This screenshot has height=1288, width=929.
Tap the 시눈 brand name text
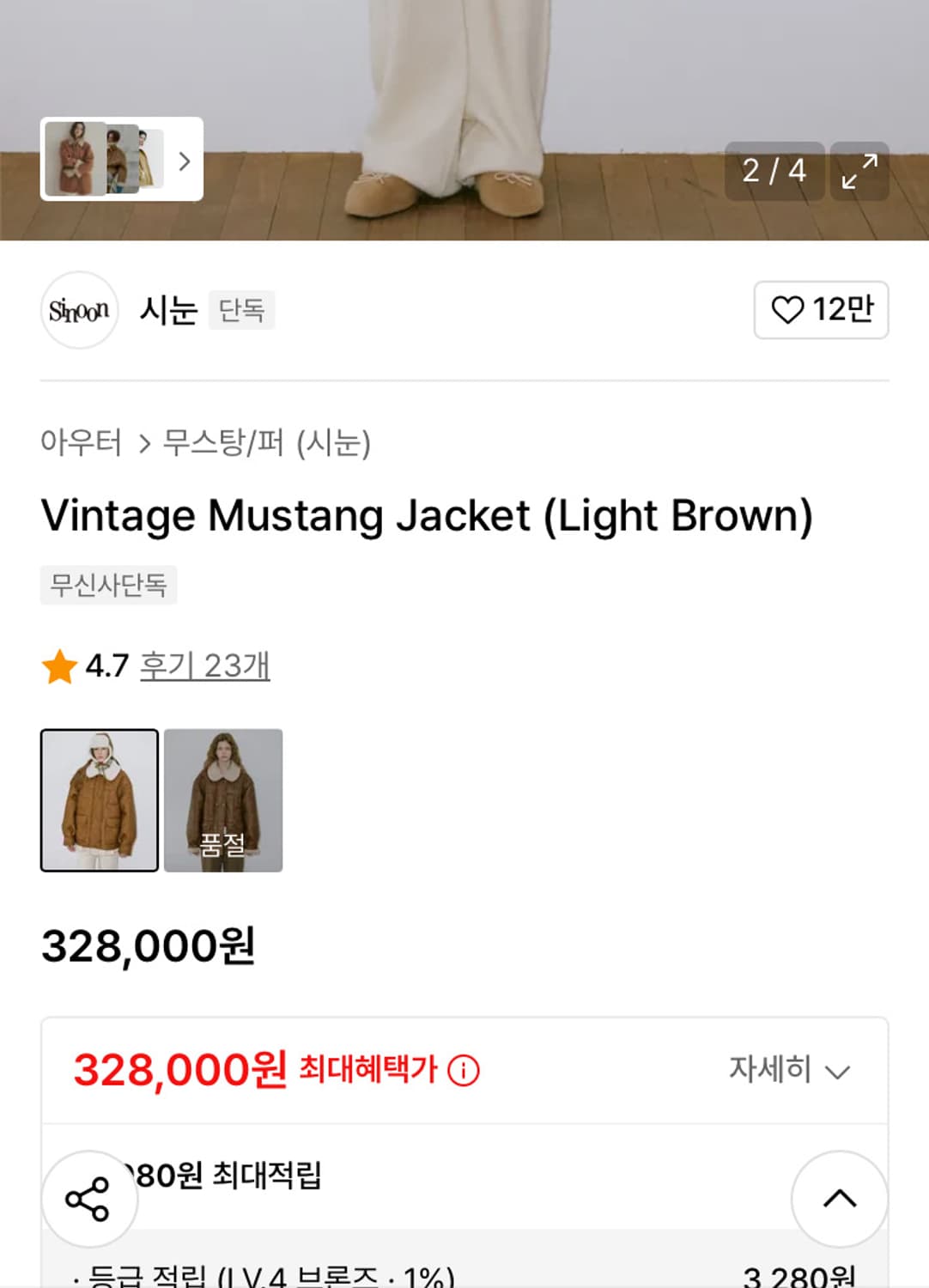pos(167,311)
